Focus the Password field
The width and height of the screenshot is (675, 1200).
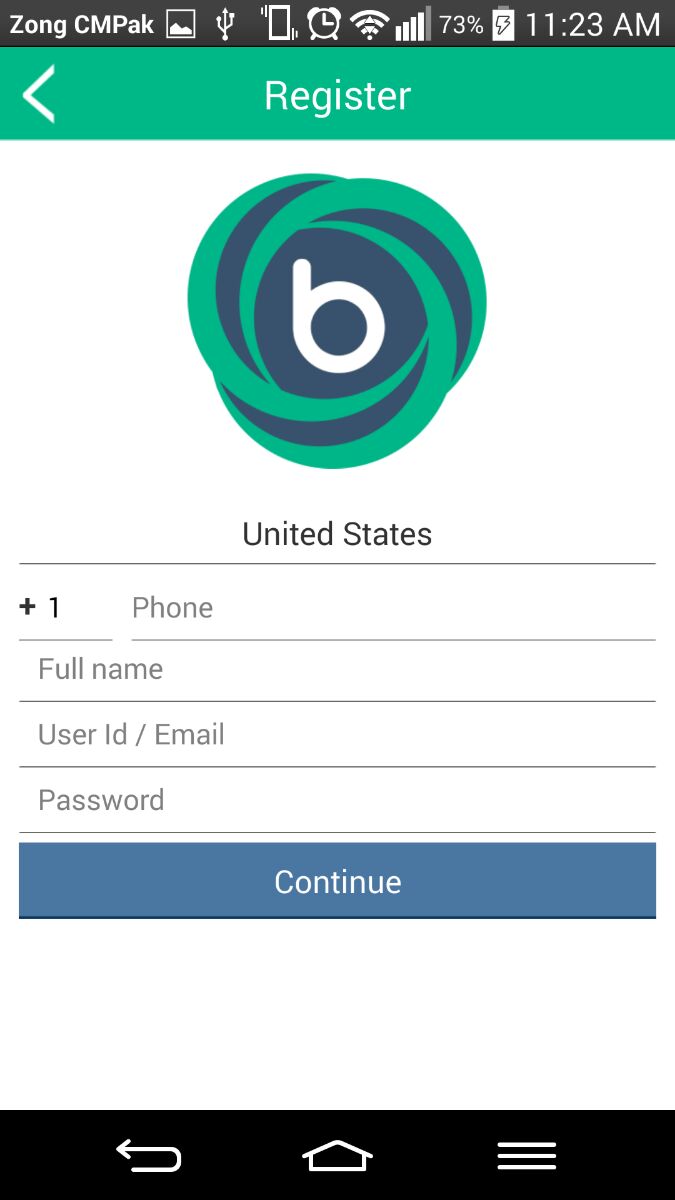click(337, 800)
